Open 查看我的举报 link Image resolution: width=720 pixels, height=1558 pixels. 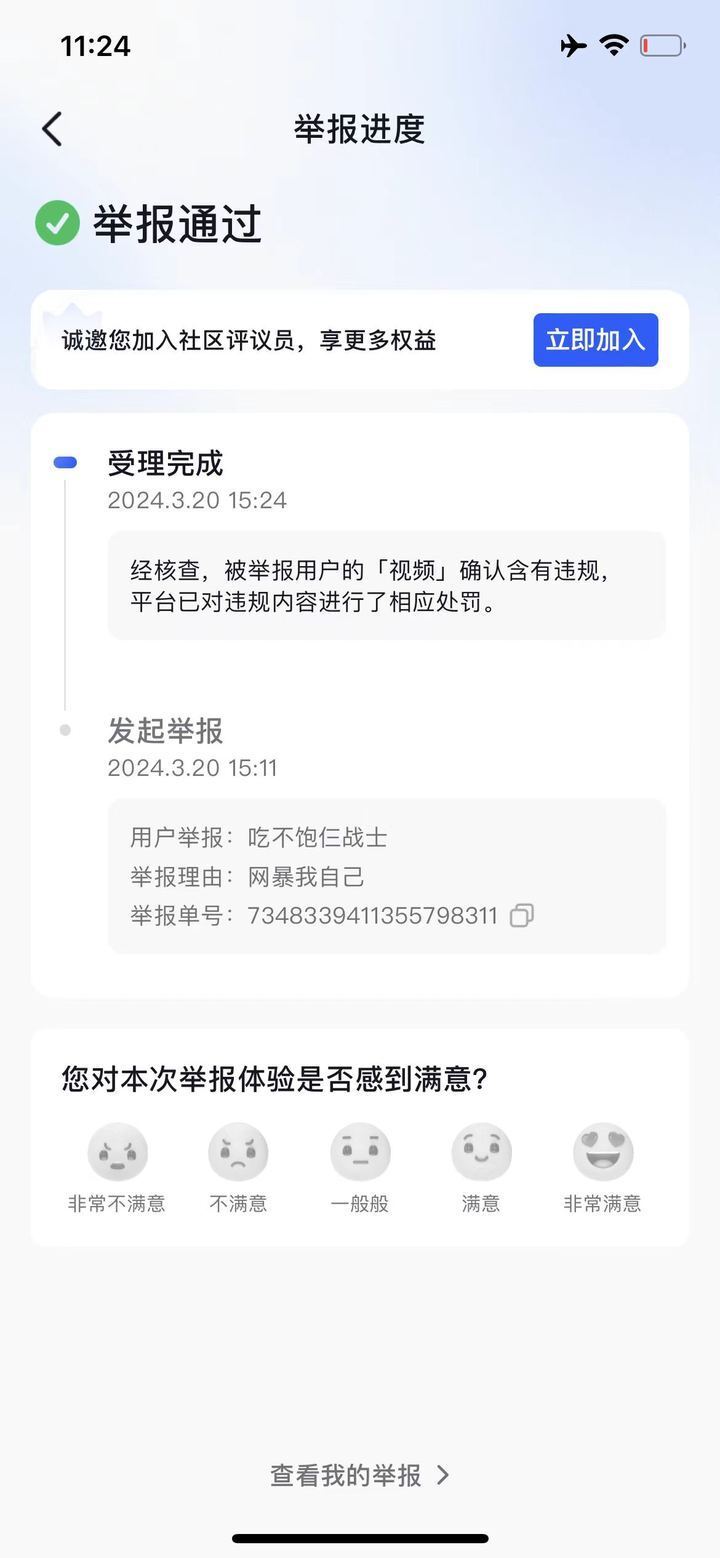350,1475
